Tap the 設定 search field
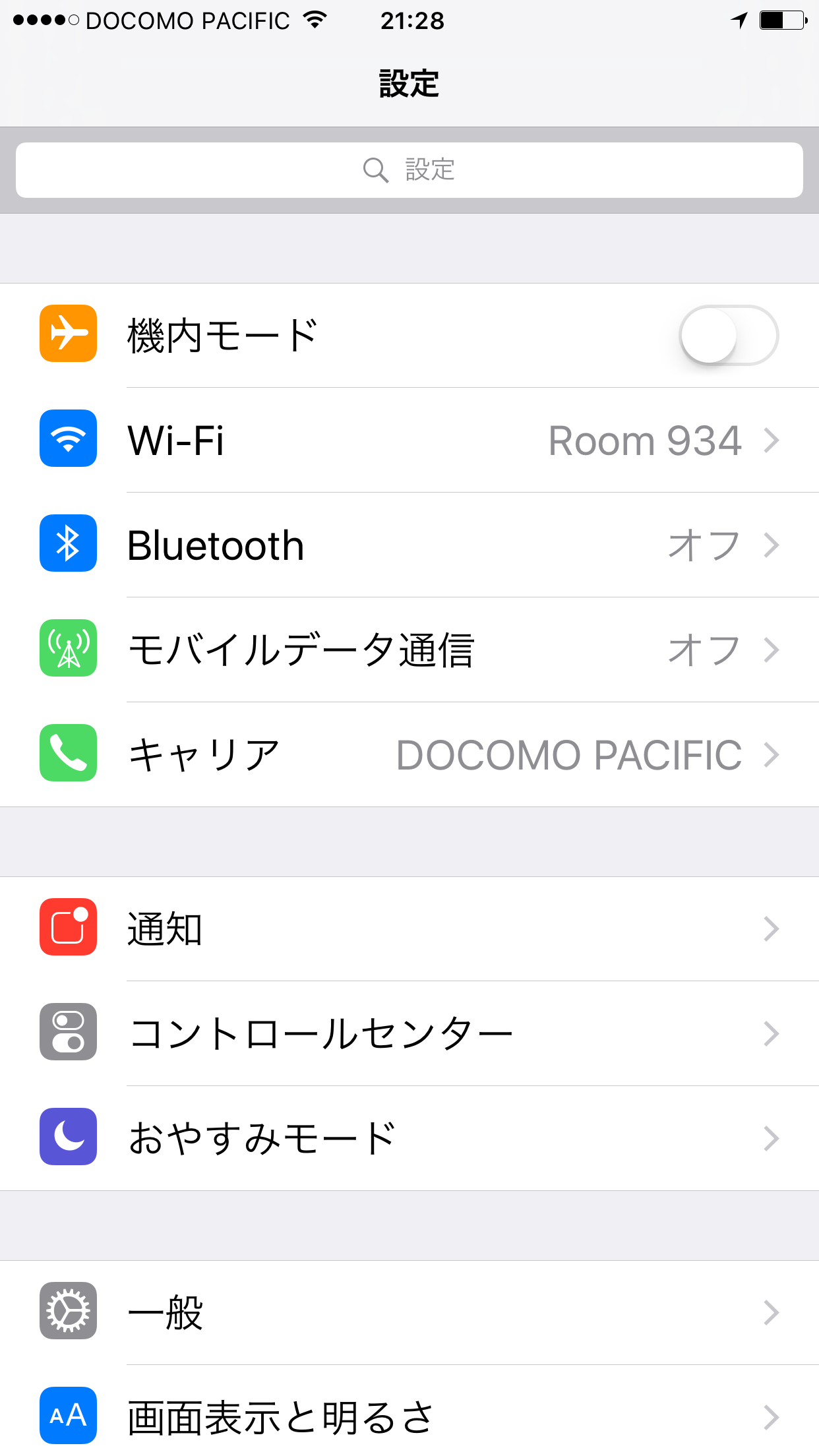The image size is (819, 1456). [x=409, y=170]
